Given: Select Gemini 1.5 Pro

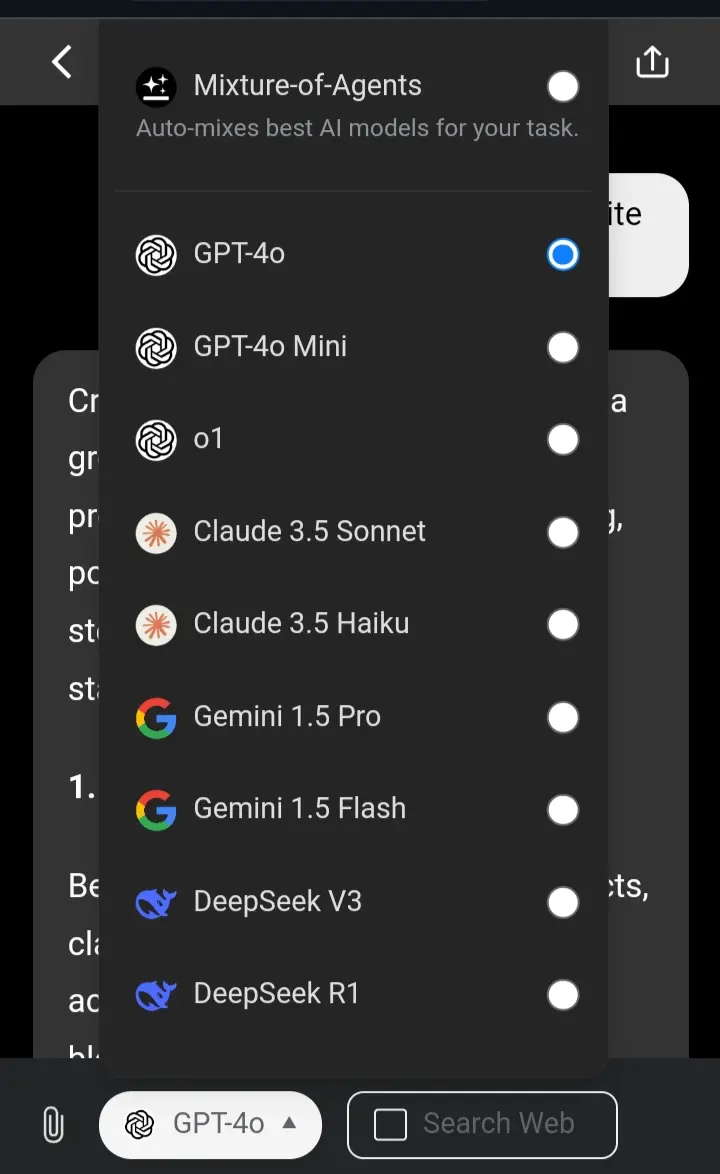Looking at the screenshot, I should [x=356, y=717].
